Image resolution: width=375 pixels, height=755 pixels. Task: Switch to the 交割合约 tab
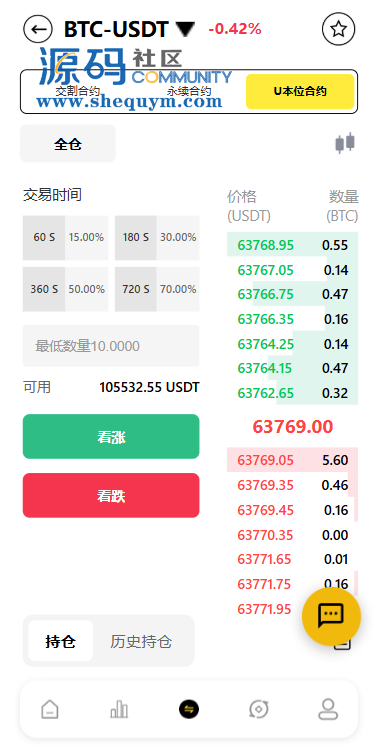pyautogui.click(x=78, y=91)
